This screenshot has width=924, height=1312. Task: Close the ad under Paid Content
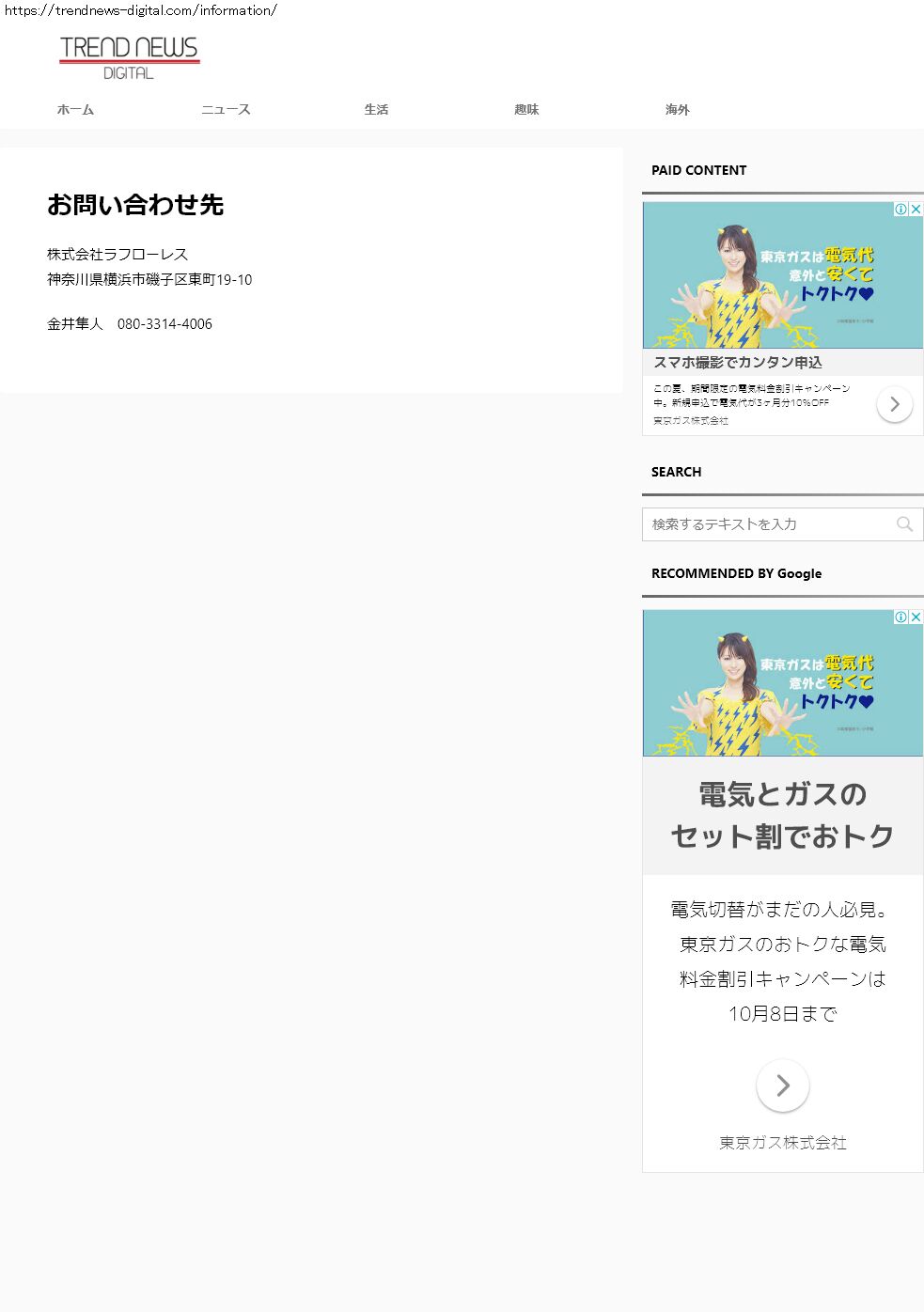(916, 210)
